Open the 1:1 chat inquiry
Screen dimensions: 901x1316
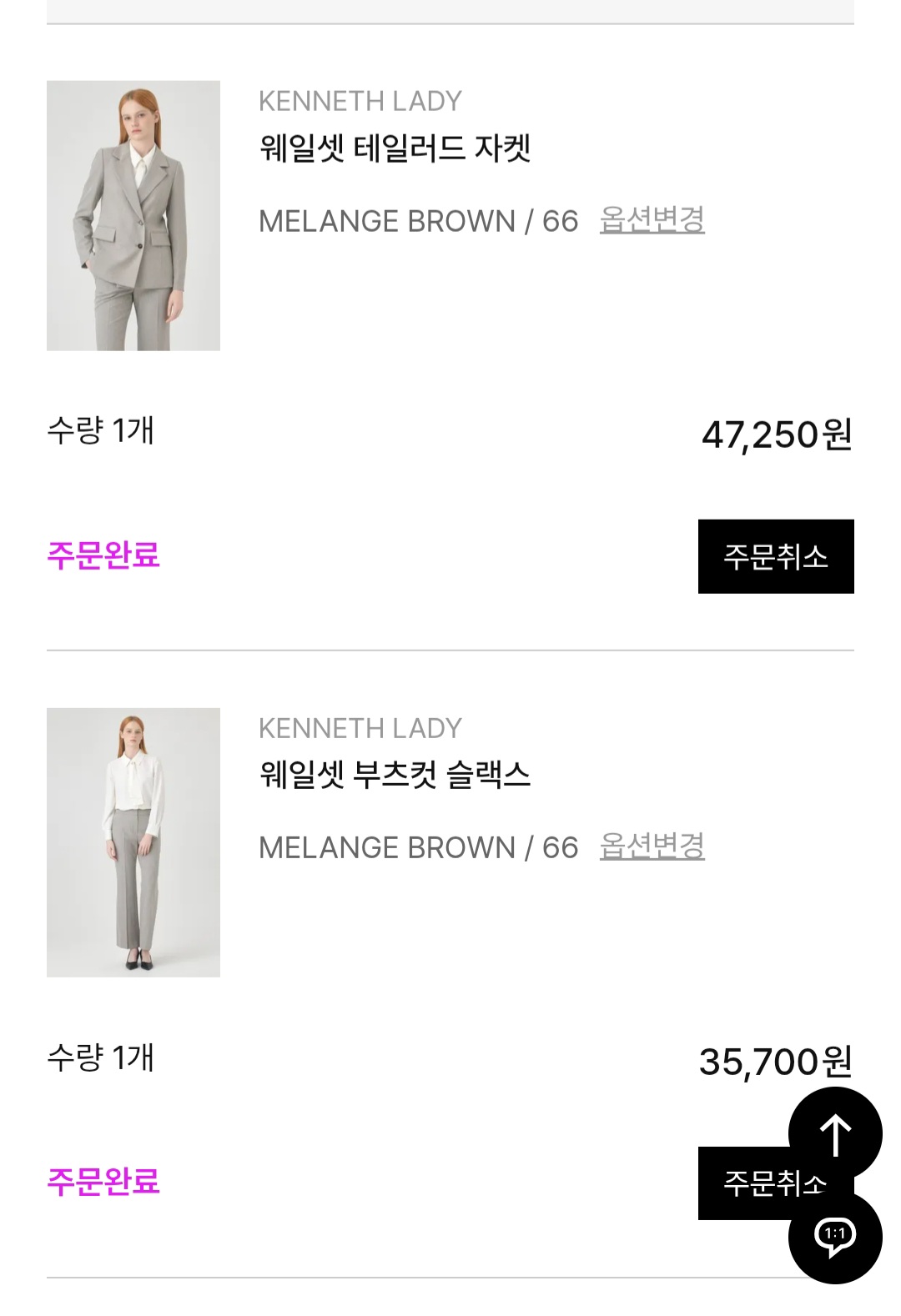pyautogui.click(x=834, y=1237)
